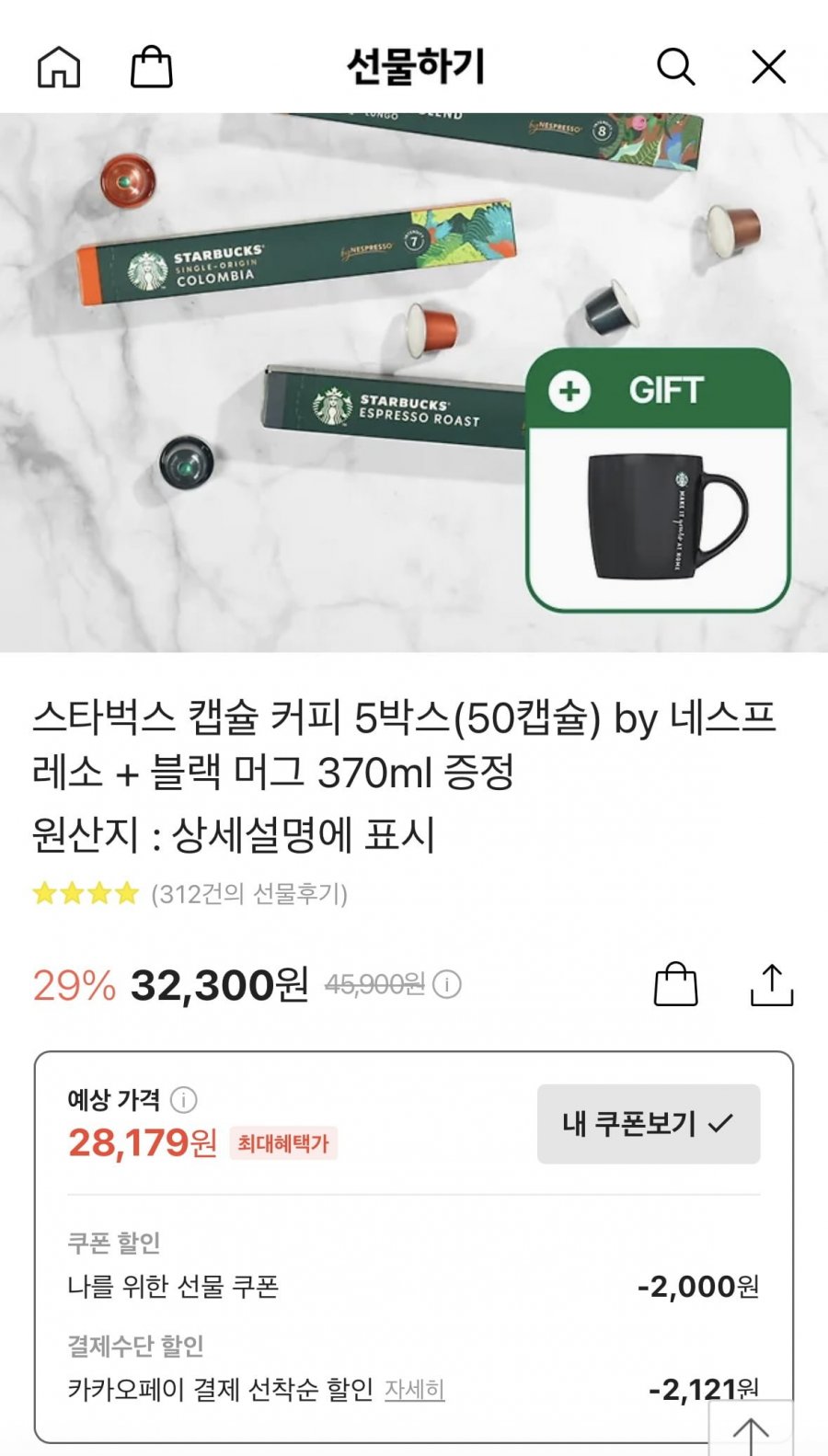
Task: Close the gift page
Action: tap(768, 67)
